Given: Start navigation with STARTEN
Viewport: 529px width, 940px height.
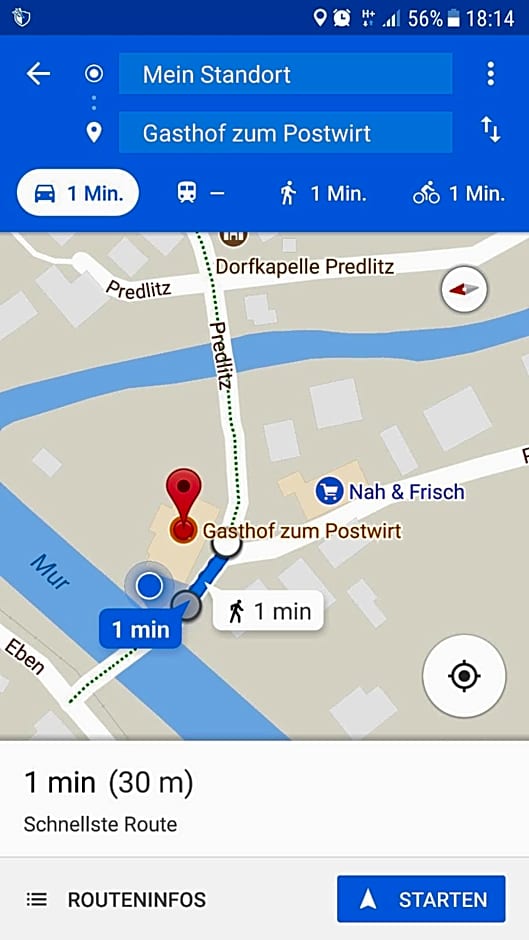Looking at the screenshot, I should point(421,899).
